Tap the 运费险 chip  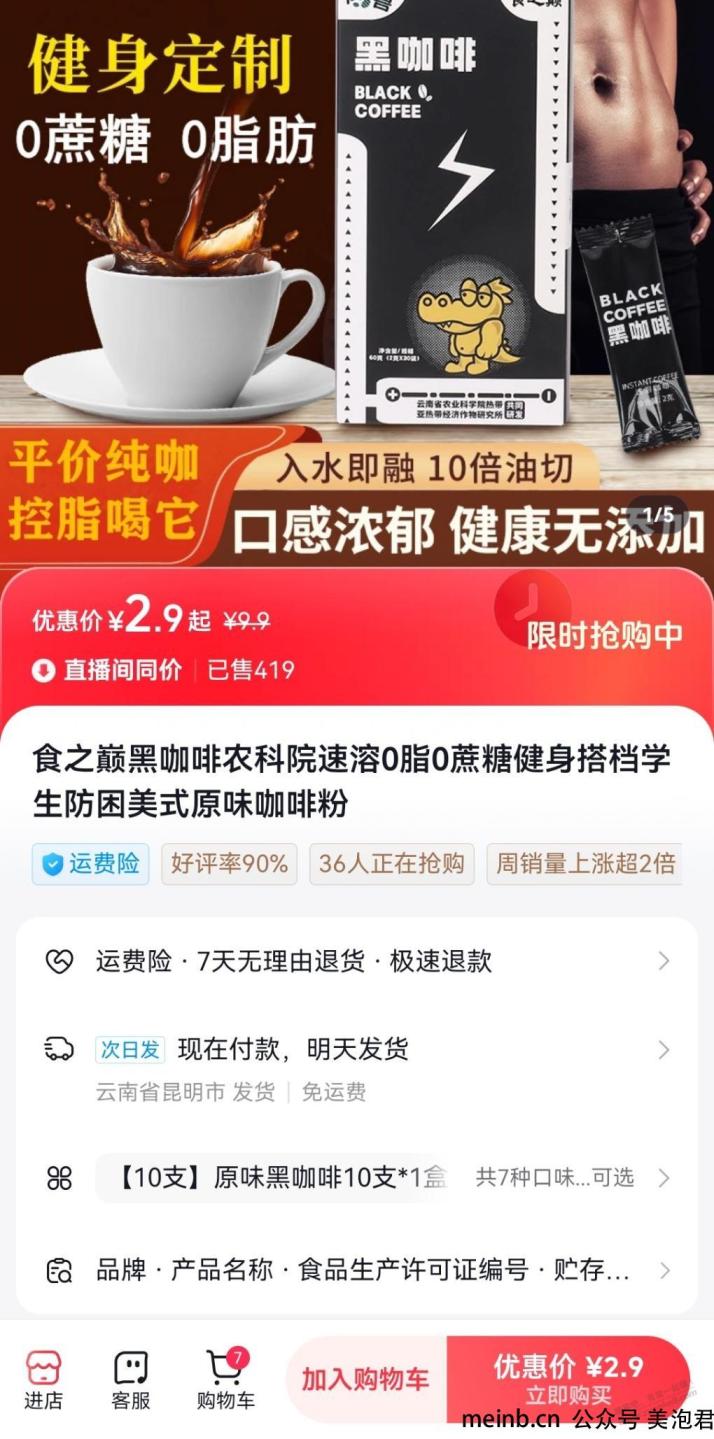point(90,864)
